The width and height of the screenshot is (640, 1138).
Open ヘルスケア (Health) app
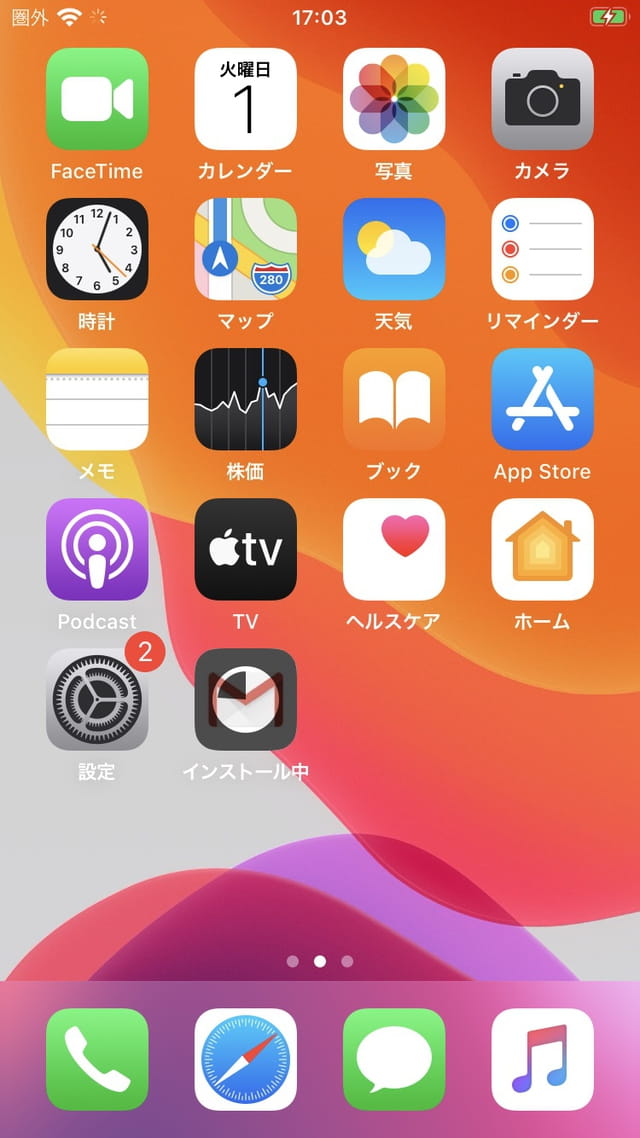(x=393, y=549)
